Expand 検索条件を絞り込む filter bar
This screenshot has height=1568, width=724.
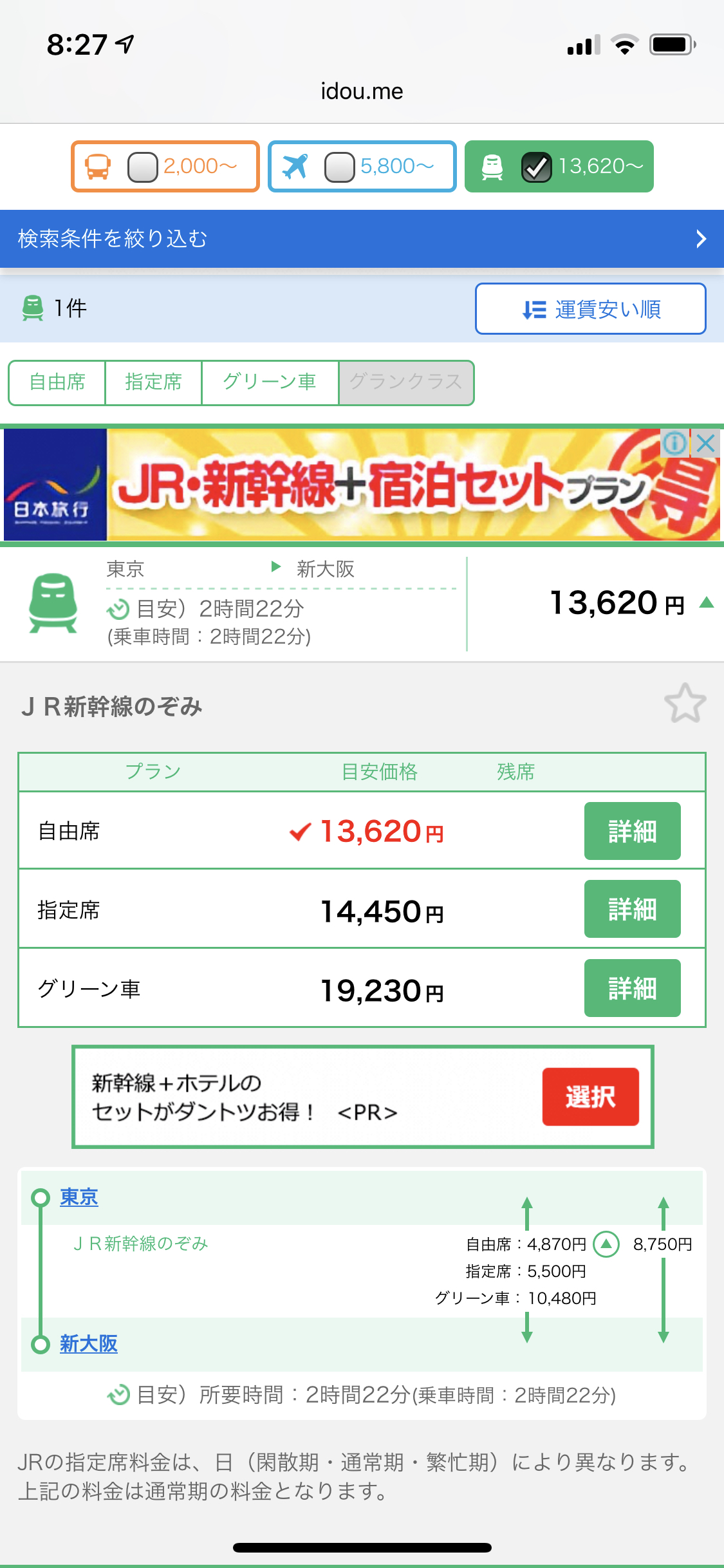(362, 239)
